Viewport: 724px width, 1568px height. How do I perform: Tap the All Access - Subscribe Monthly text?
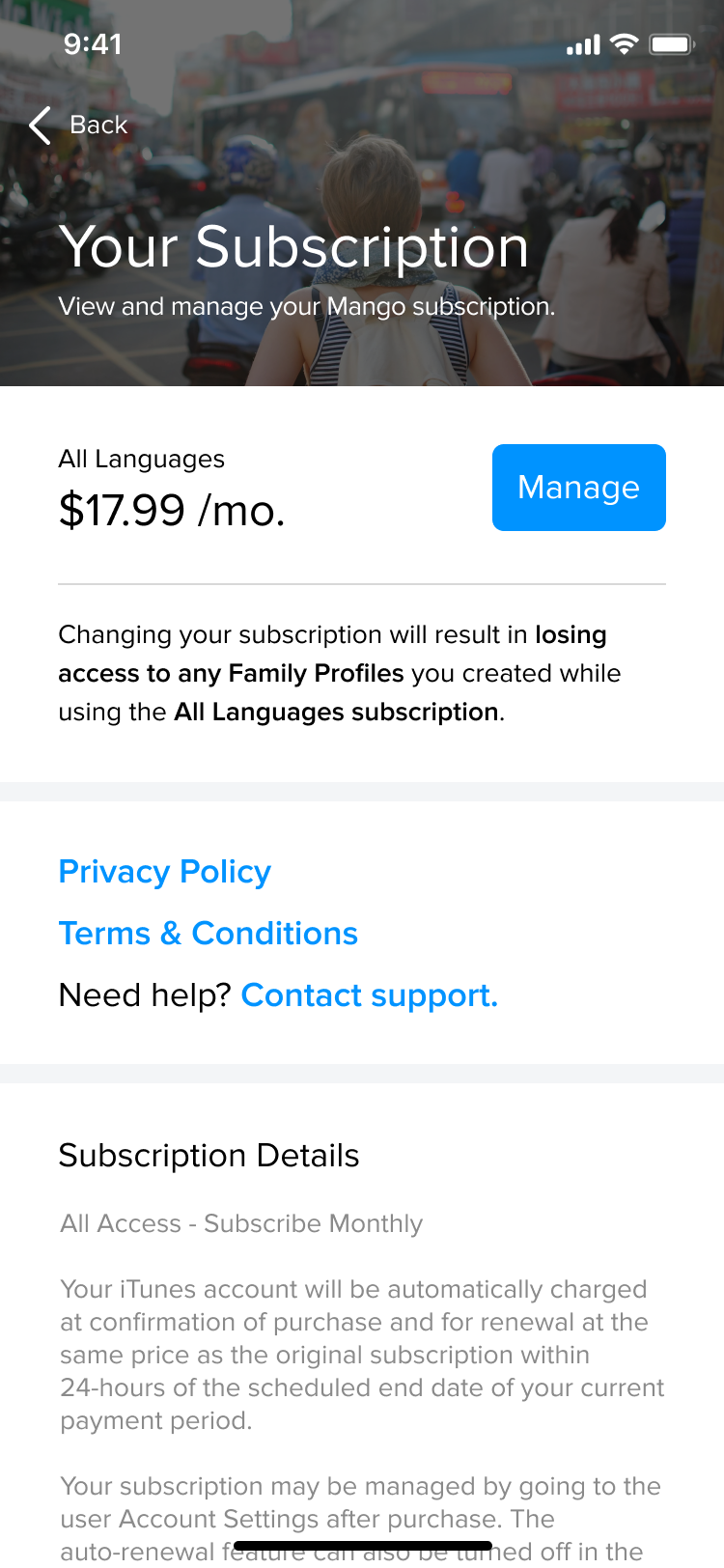(240, 1224)
